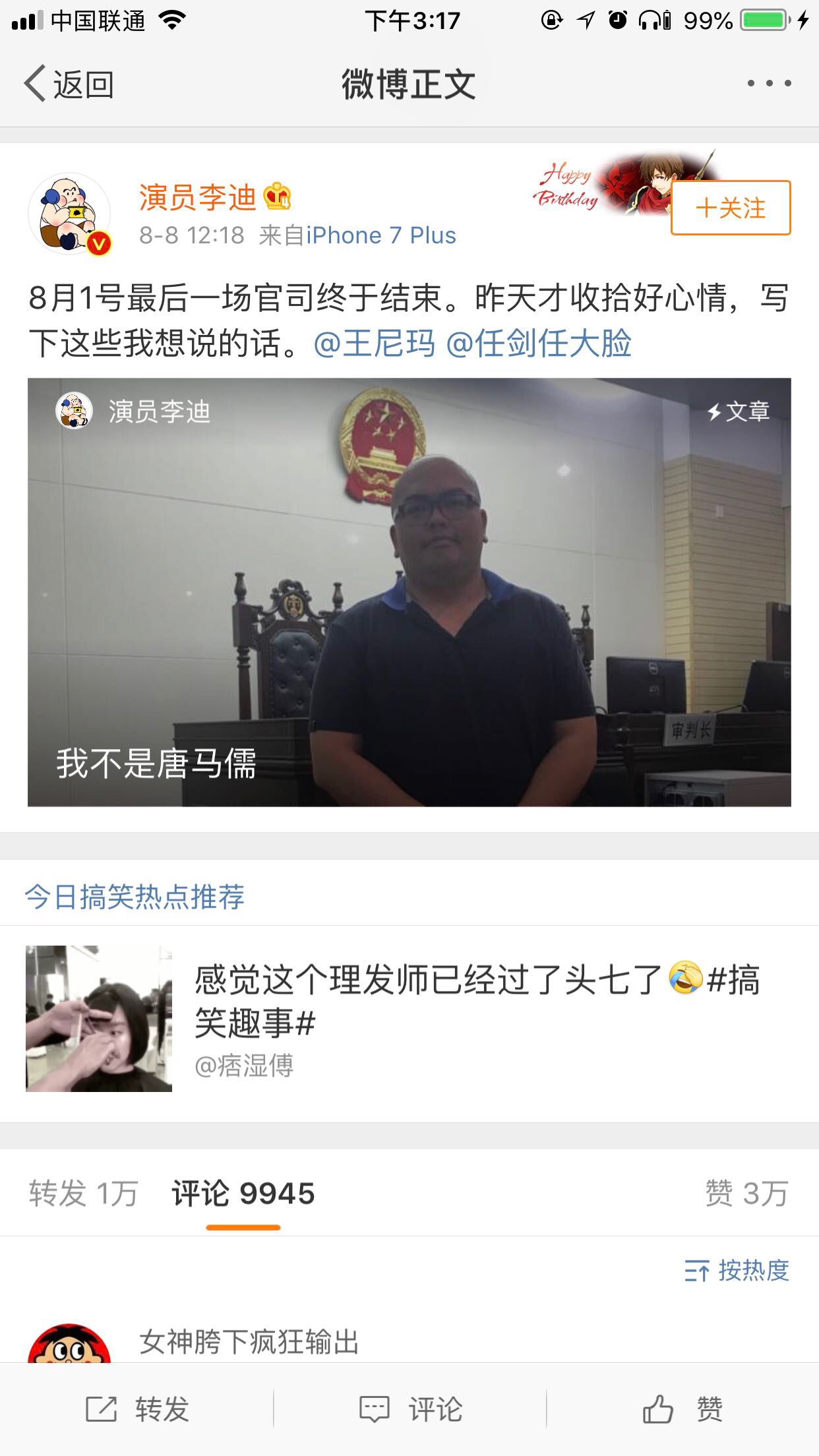
Task: Repost using the bottom 转发 button
Action: pos(137,1410)
